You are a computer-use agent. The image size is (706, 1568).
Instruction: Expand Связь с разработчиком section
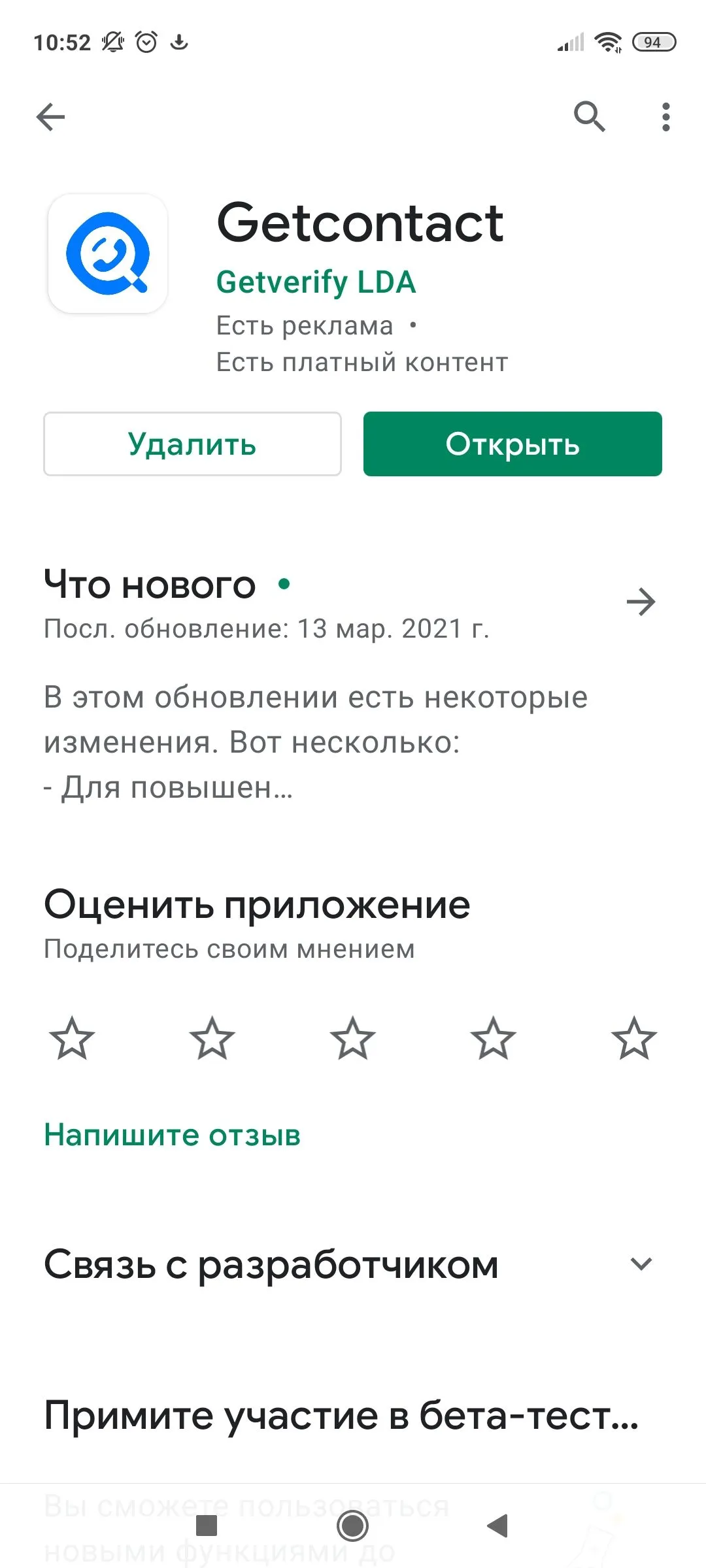tap(641, 1264)
